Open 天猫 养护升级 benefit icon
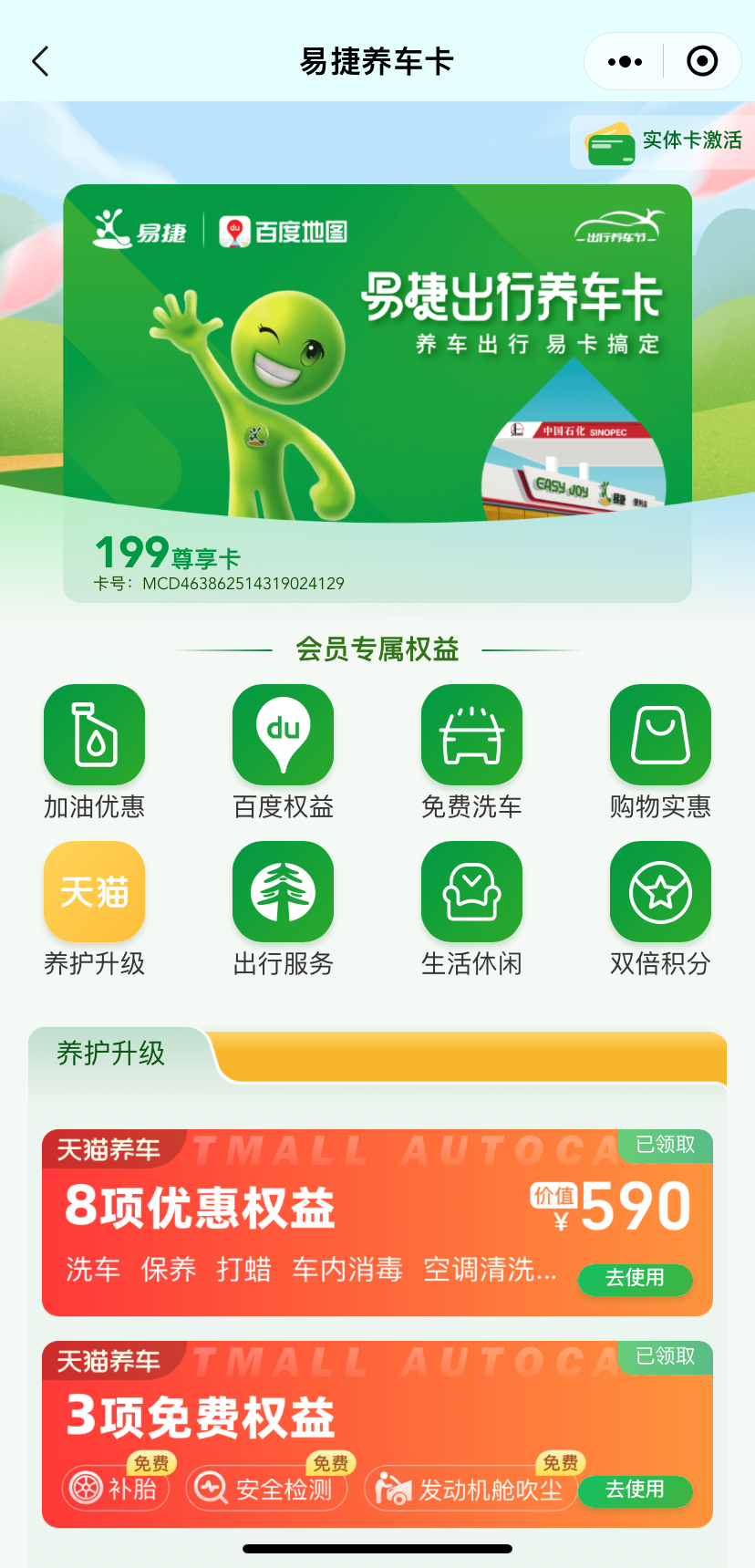Viewport: 755px width, 1568px height. pyautogui.click(x=95, y=892)
